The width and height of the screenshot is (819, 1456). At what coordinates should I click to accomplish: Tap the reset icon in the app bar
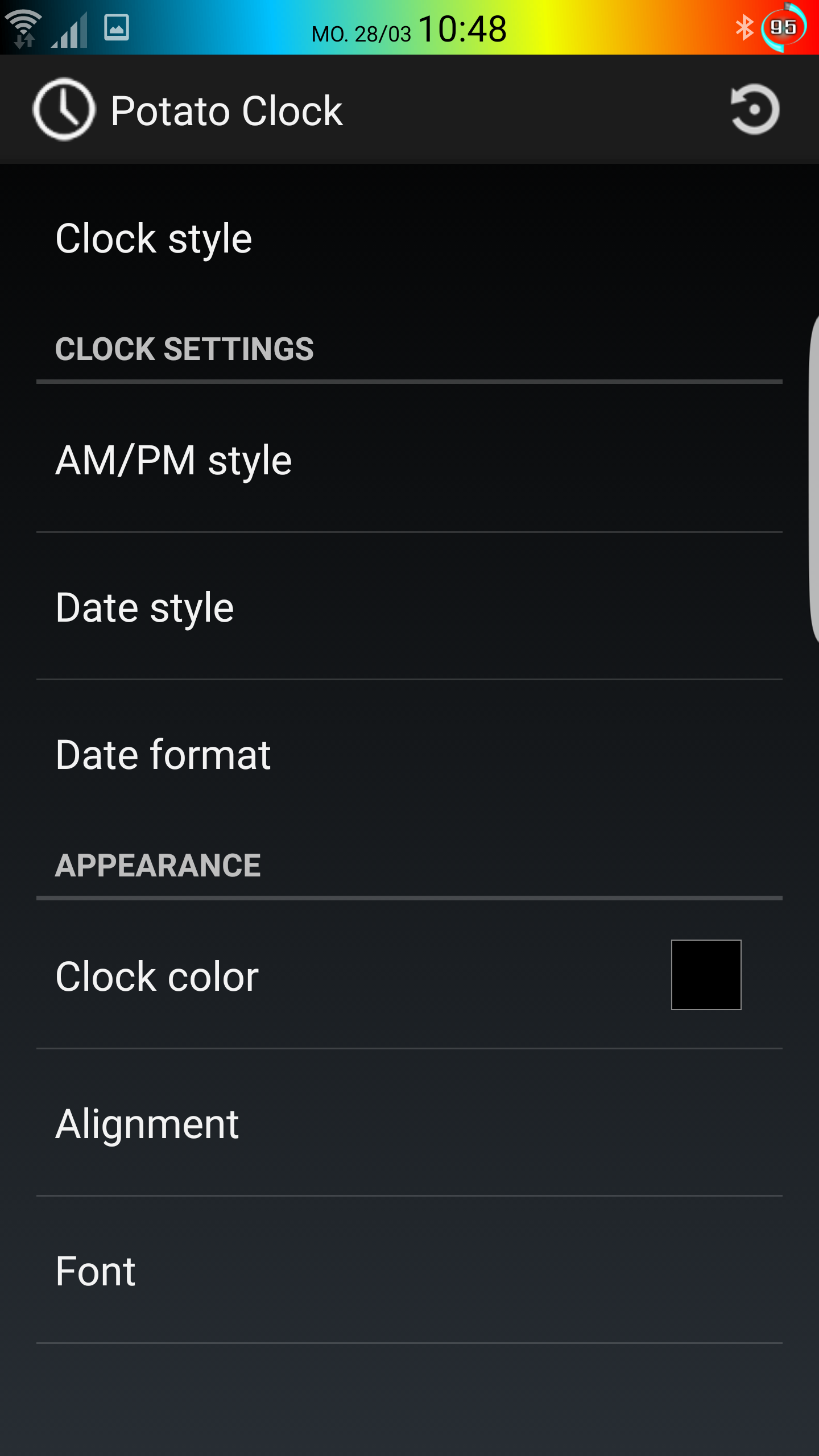click(755, 109)
